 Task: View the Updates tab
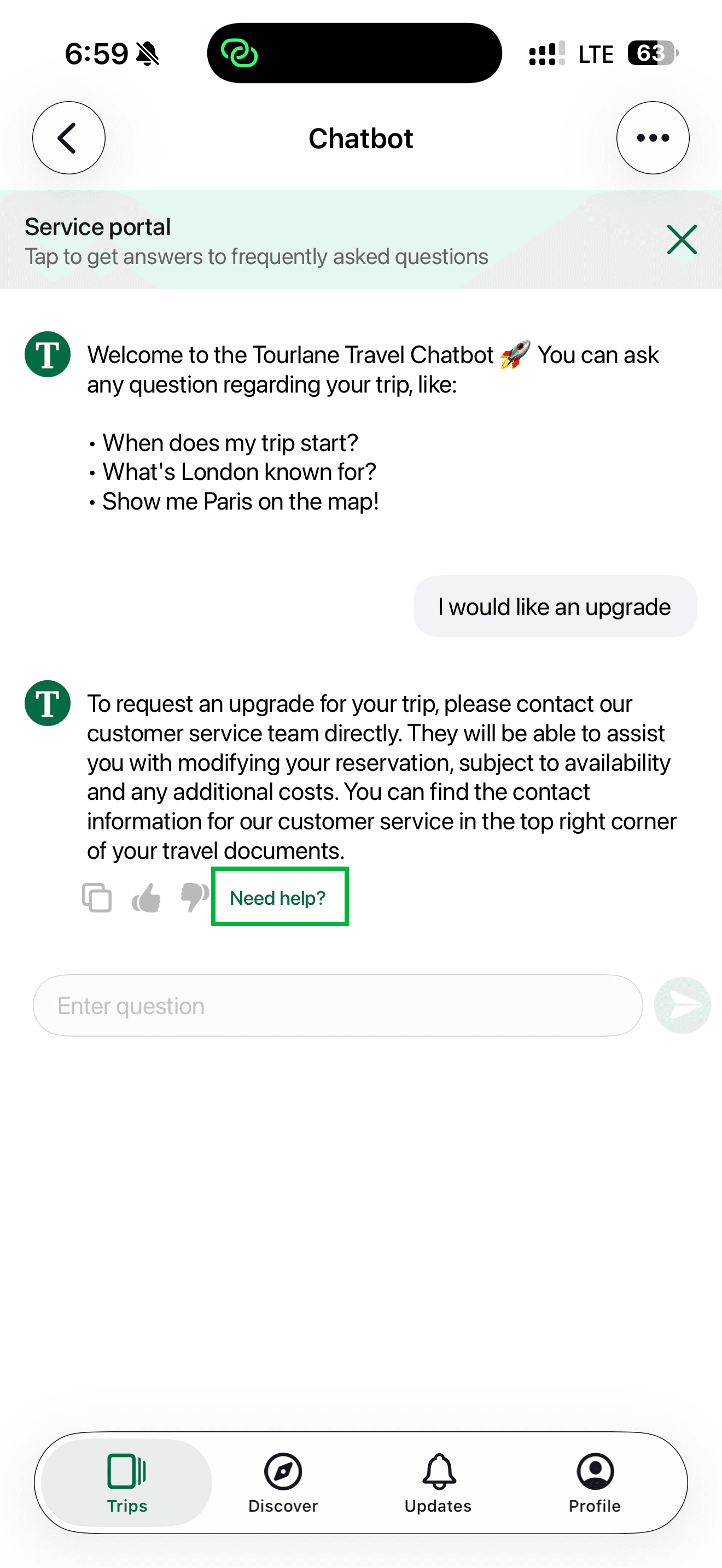click(x=438, y=1483)
